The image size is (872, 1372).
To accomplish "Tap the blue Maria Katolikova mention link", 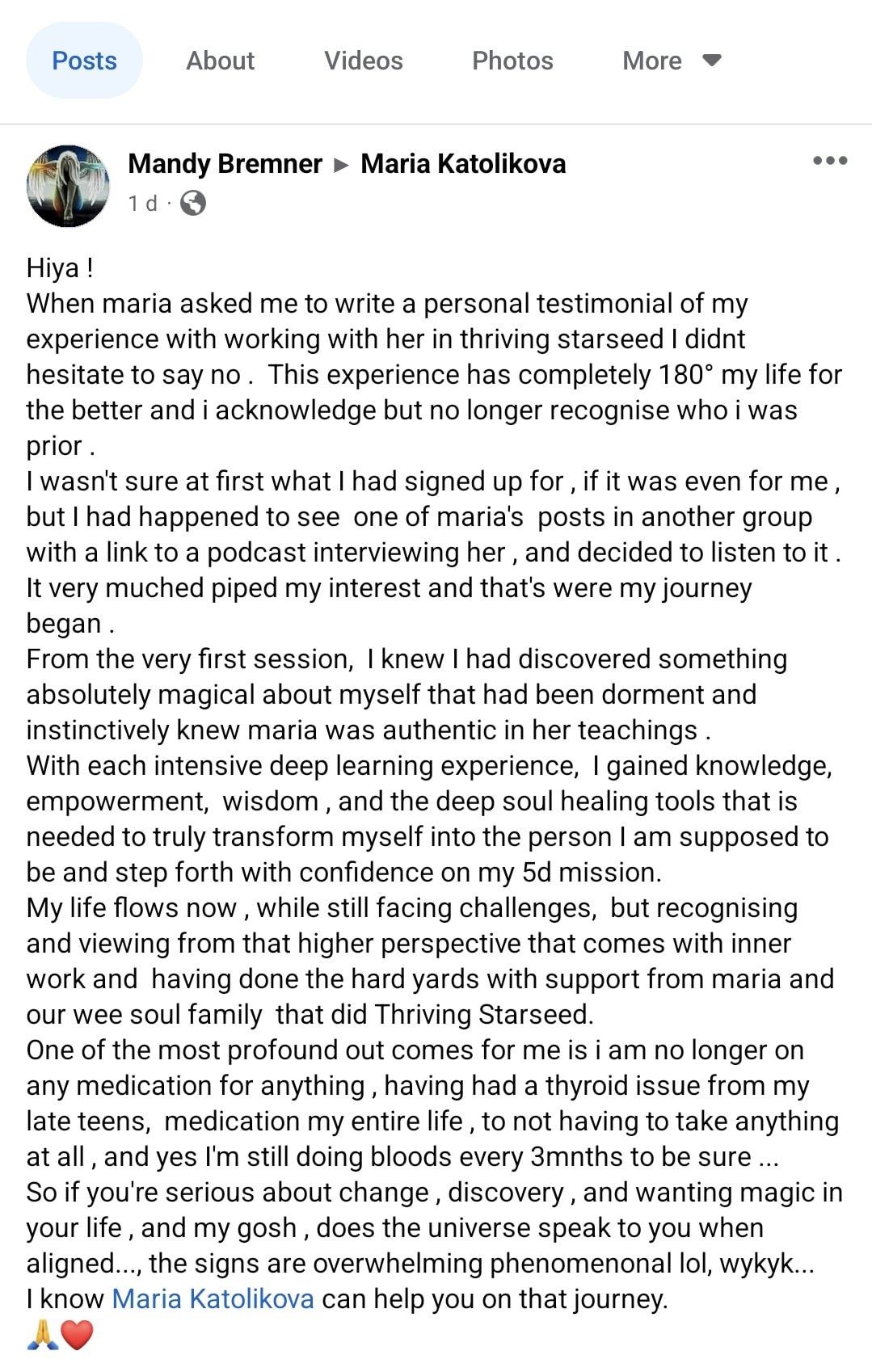I will tap(213, 1298).
